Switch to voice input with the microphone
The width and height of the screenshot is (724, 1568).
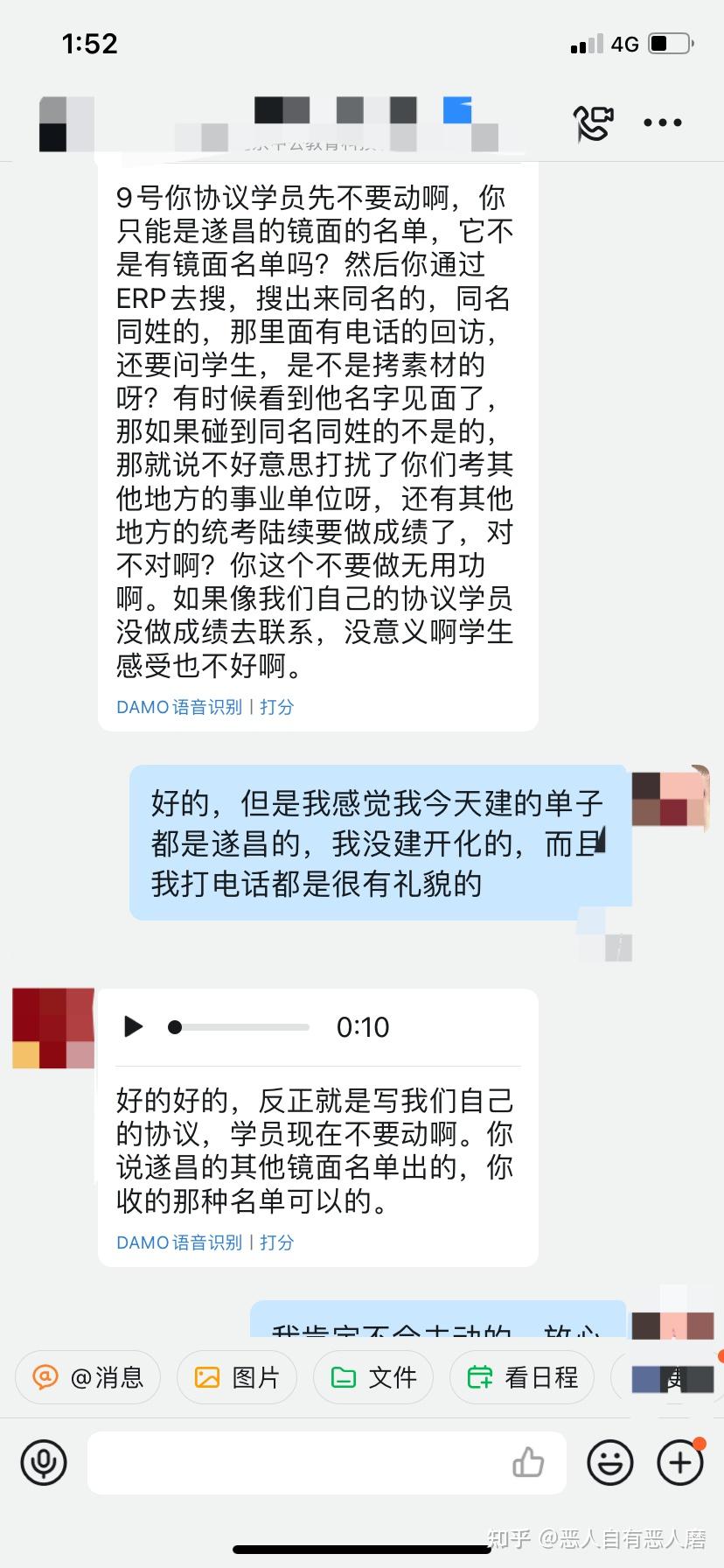[x=44, y=1462]
